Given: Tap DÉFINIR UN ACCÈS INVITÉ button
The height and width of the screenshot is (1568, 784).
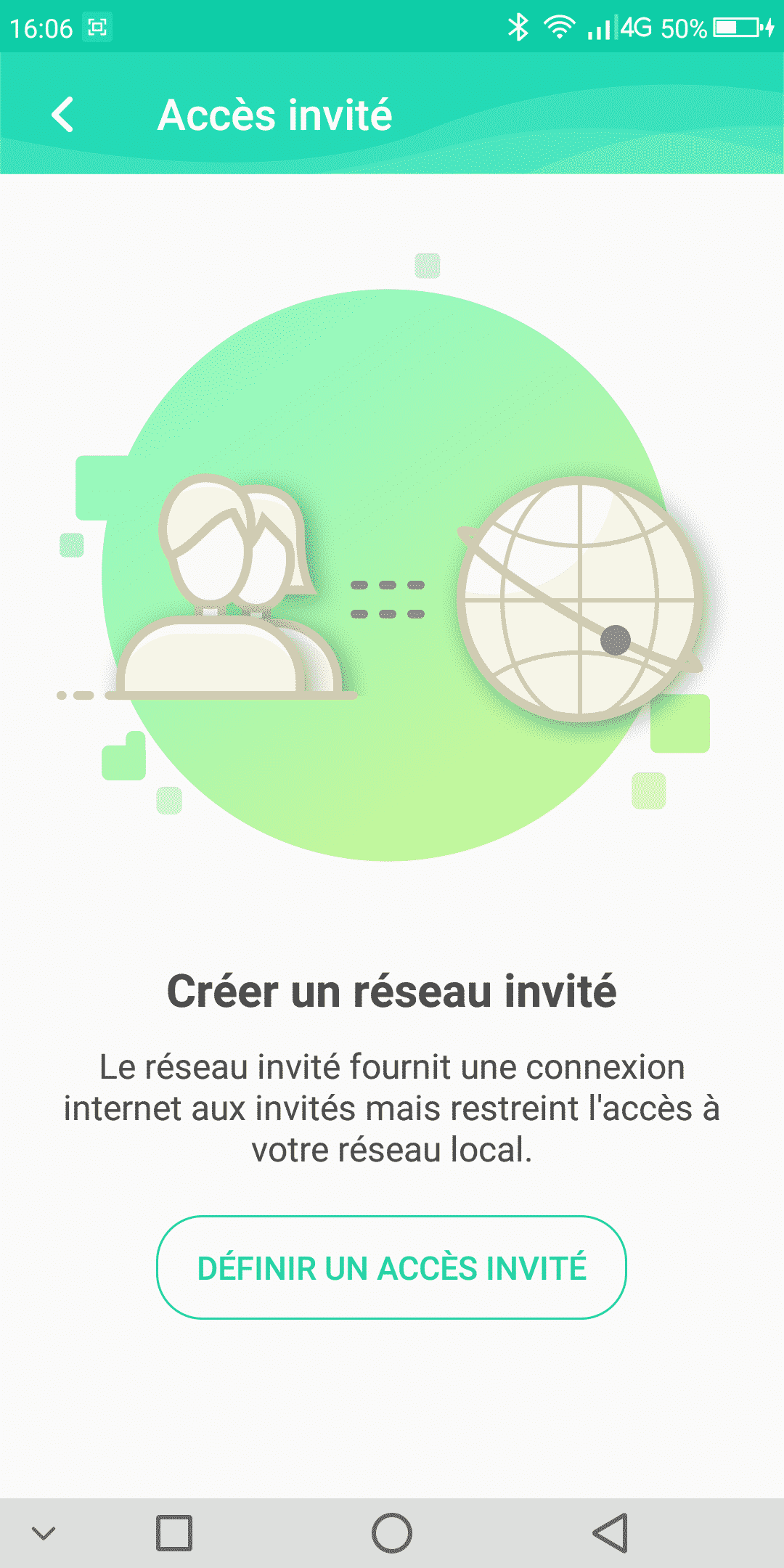Looking at the screenshot, I should tap(391, 1267).
